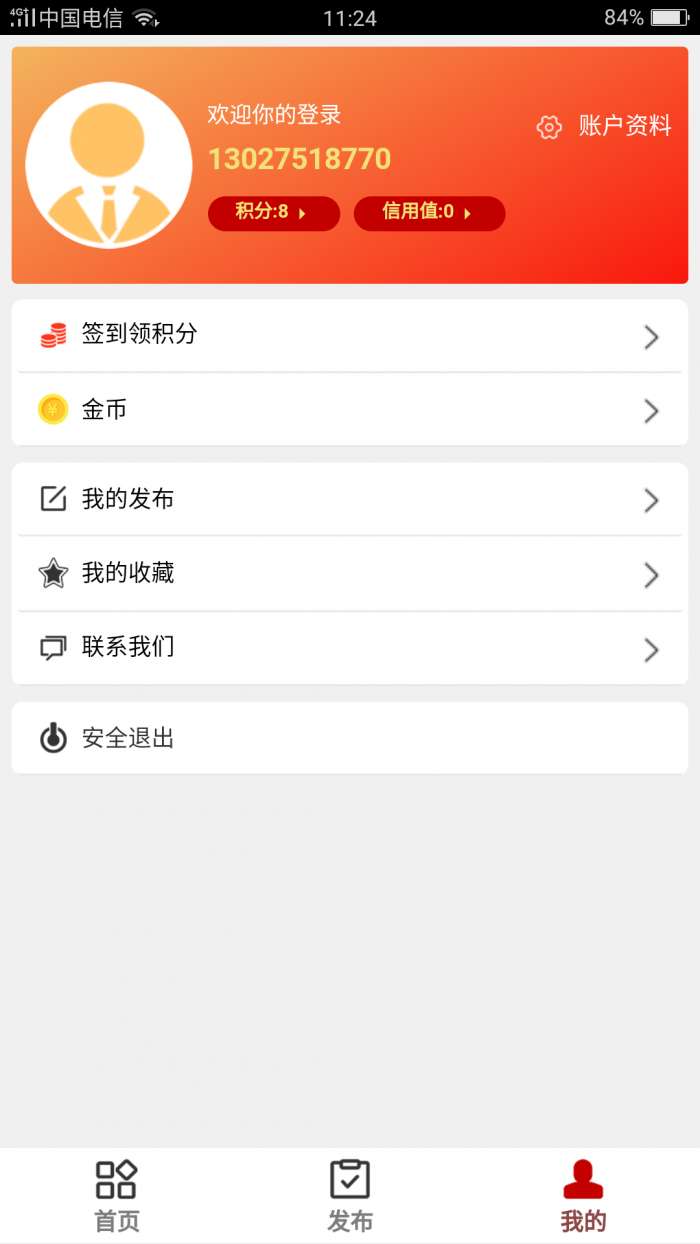Select the 我的 profile tab
Screen dimensions: 700x1244
pyautogui.click(x=583, y=1195)
